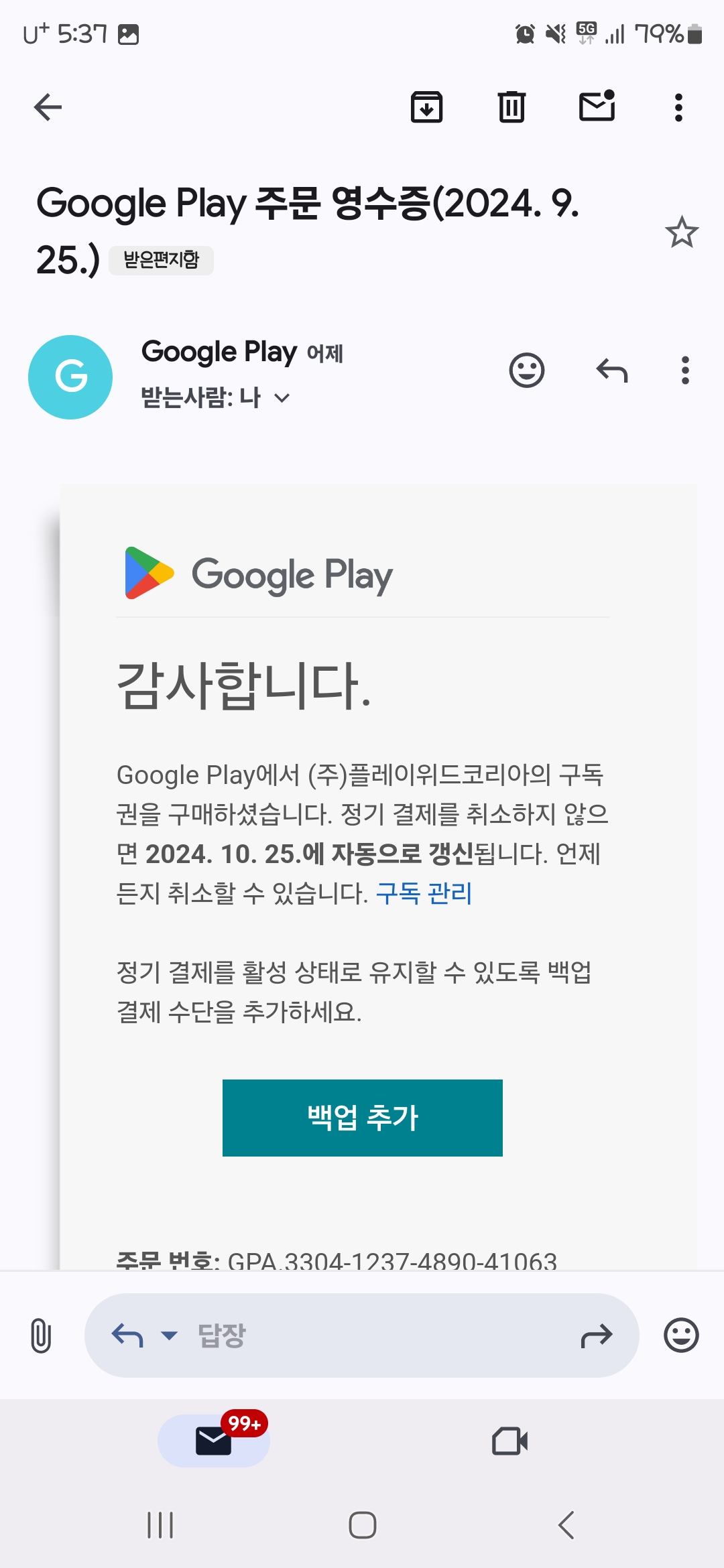The image size is (724, 1568).
Task: Tap the system home button
Action: (362, 1526)
